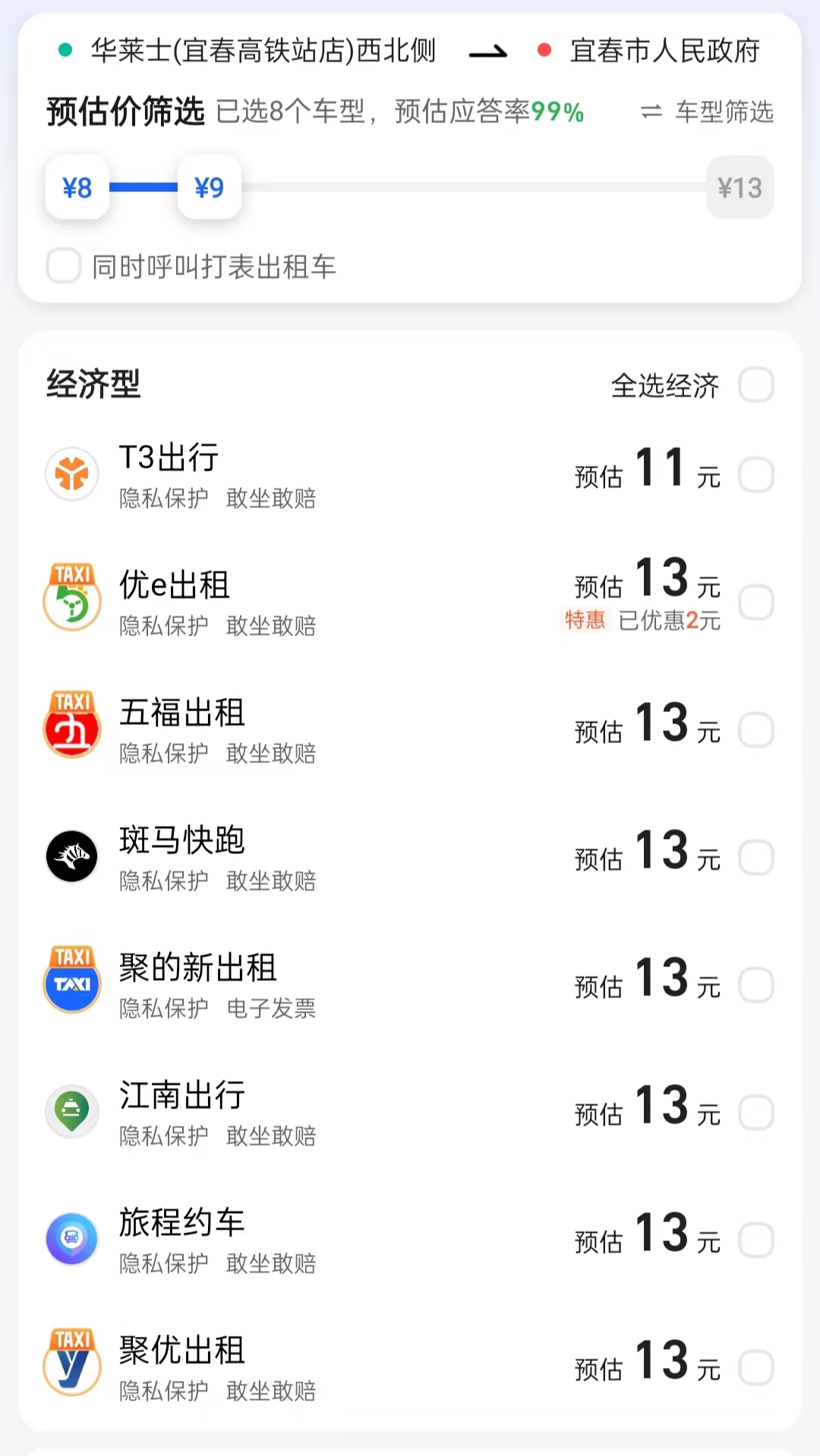Tap the ¥13 maximum price marker
The image size is (820, 1456).
click(740, 188)
